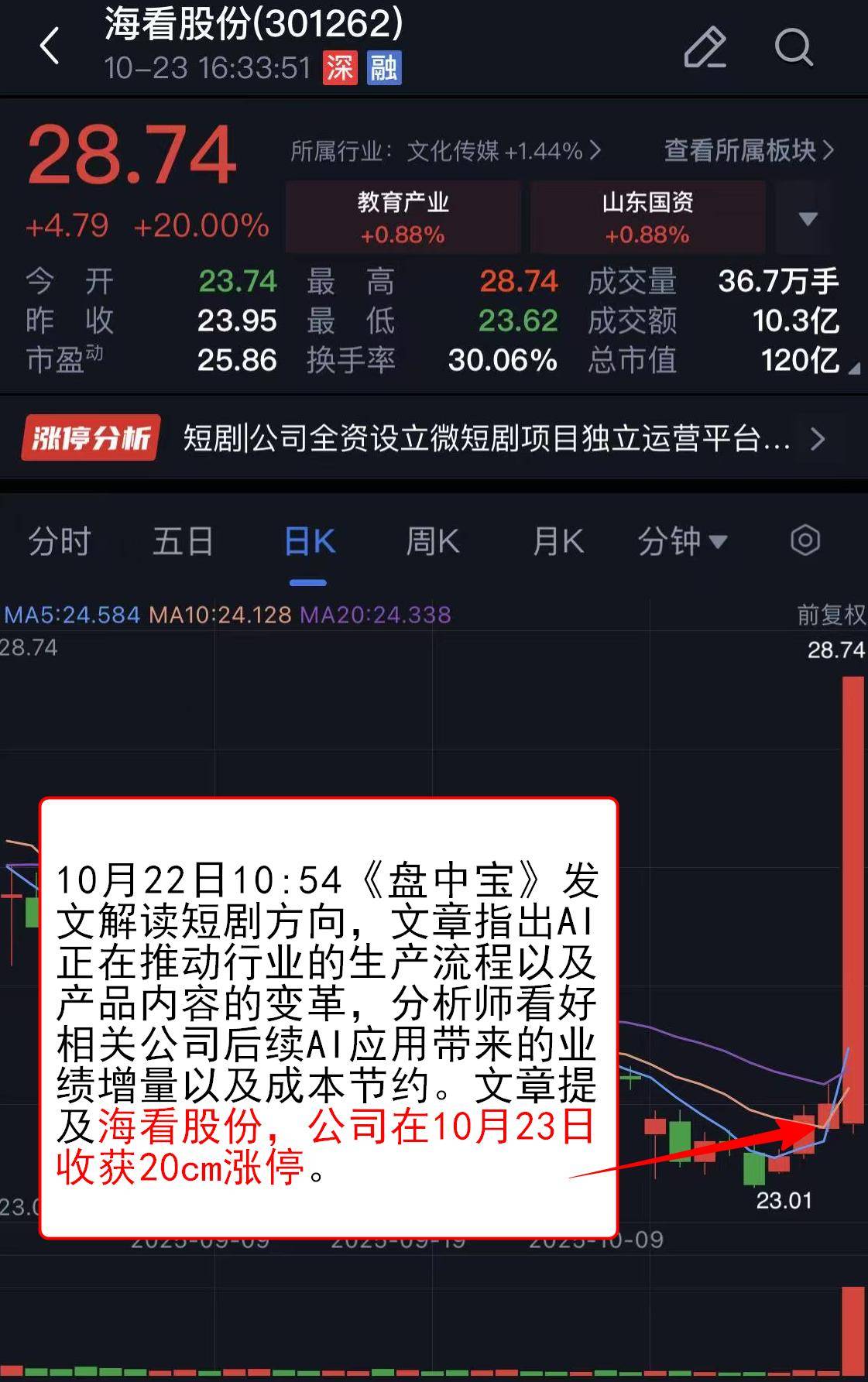868x1382 pixels.
Task: Expand the 涨停分析 news via its chevron
Action: coord(818,437)
